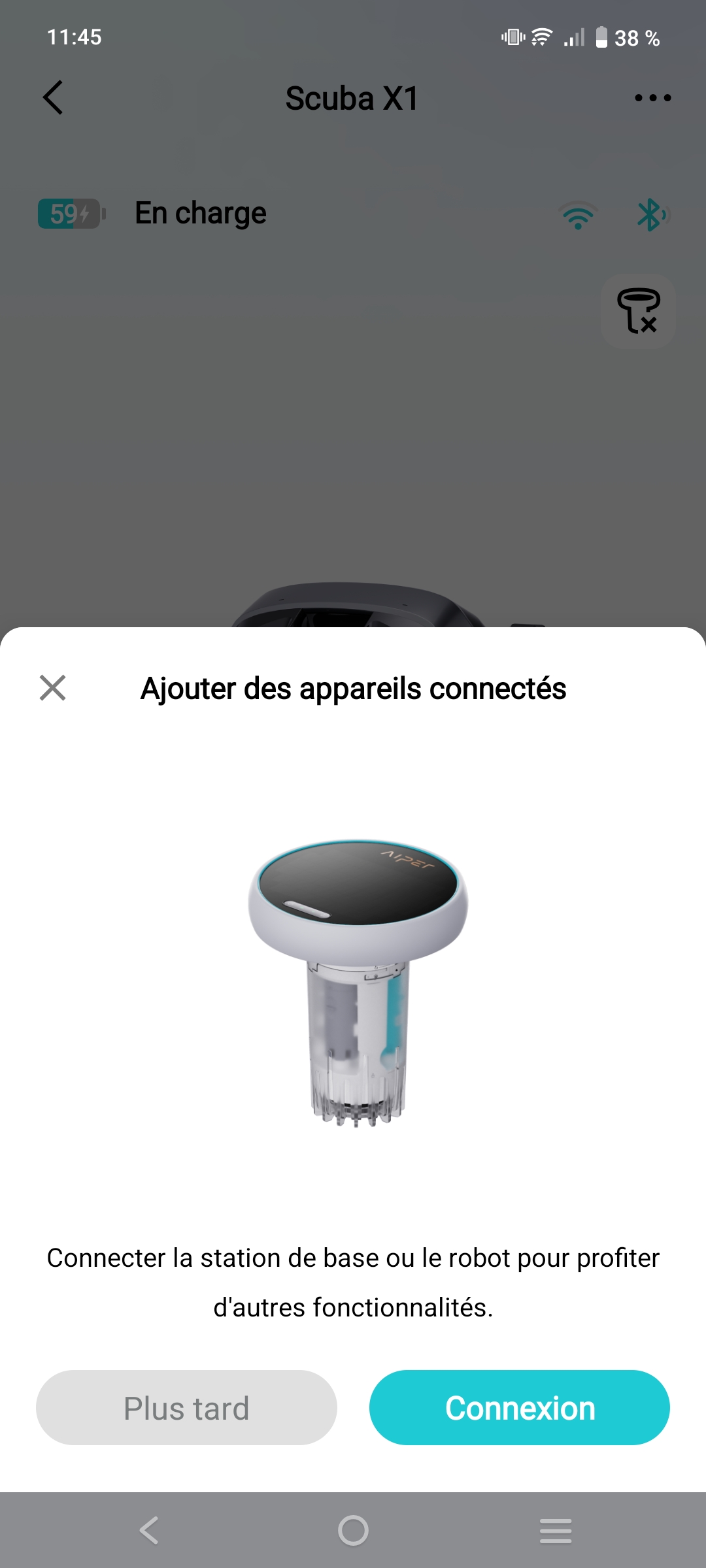Go to the phone home screen
706x1568 pixels.
pyautogui.click(x=353, y=1530)
